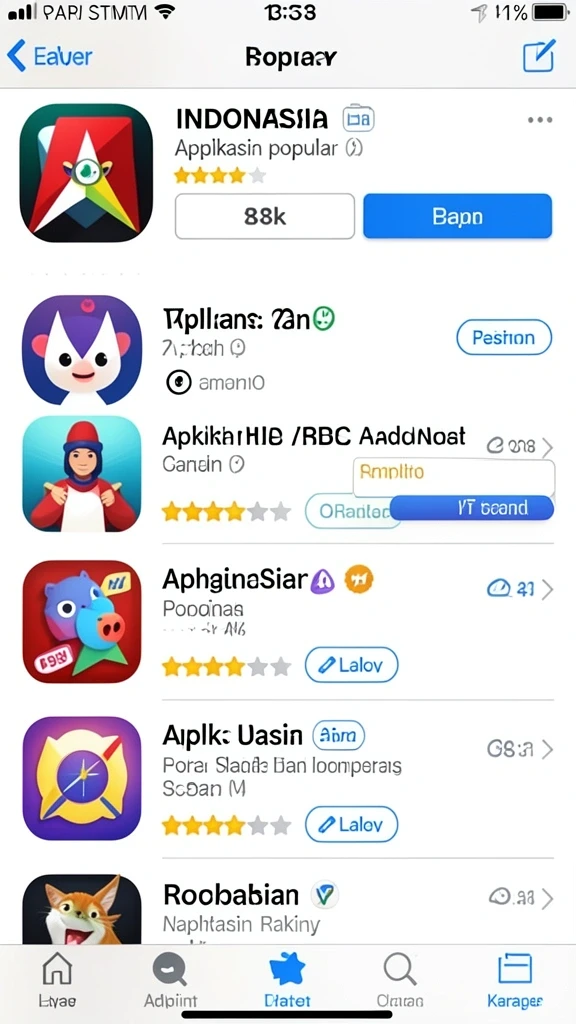Expand the chevron beside Apkikar HIE
The image size is (576, 1024).
pos(547,447)
